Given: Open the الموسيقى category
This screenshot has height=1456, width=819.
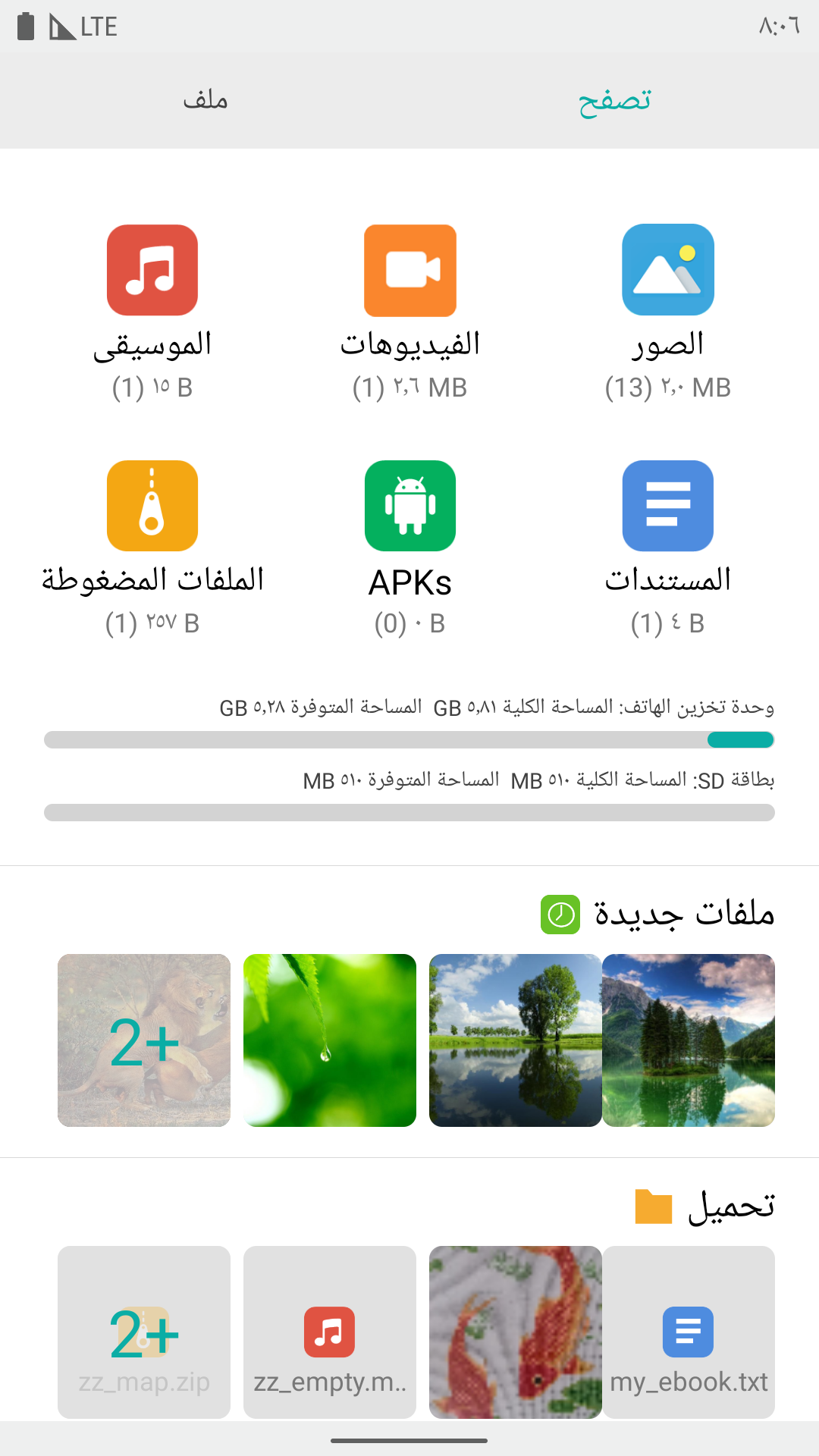Looking at the screenshot, I should pos(152,312).
